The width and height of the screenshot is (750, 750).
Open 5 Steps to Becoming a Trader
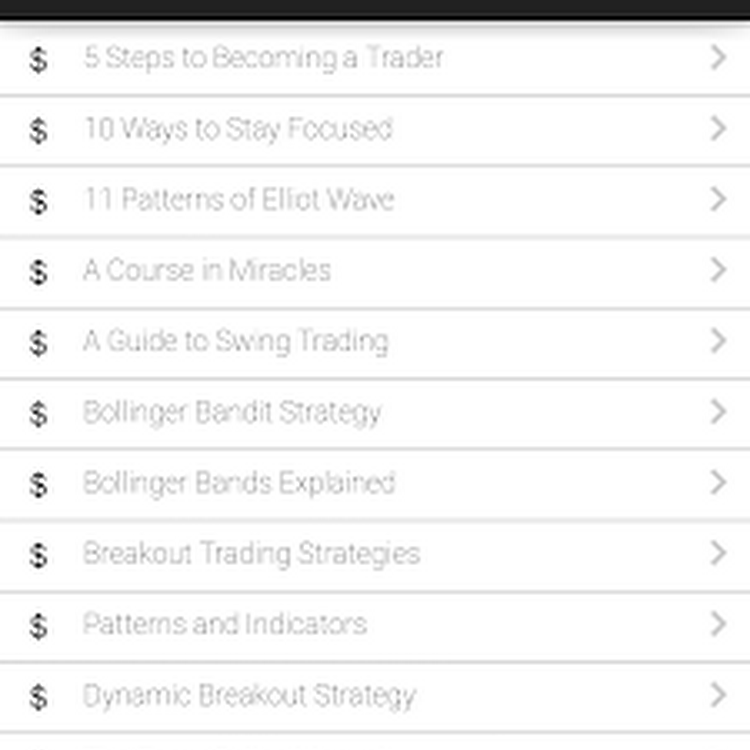pyautogui.click(x=264, y=58)
